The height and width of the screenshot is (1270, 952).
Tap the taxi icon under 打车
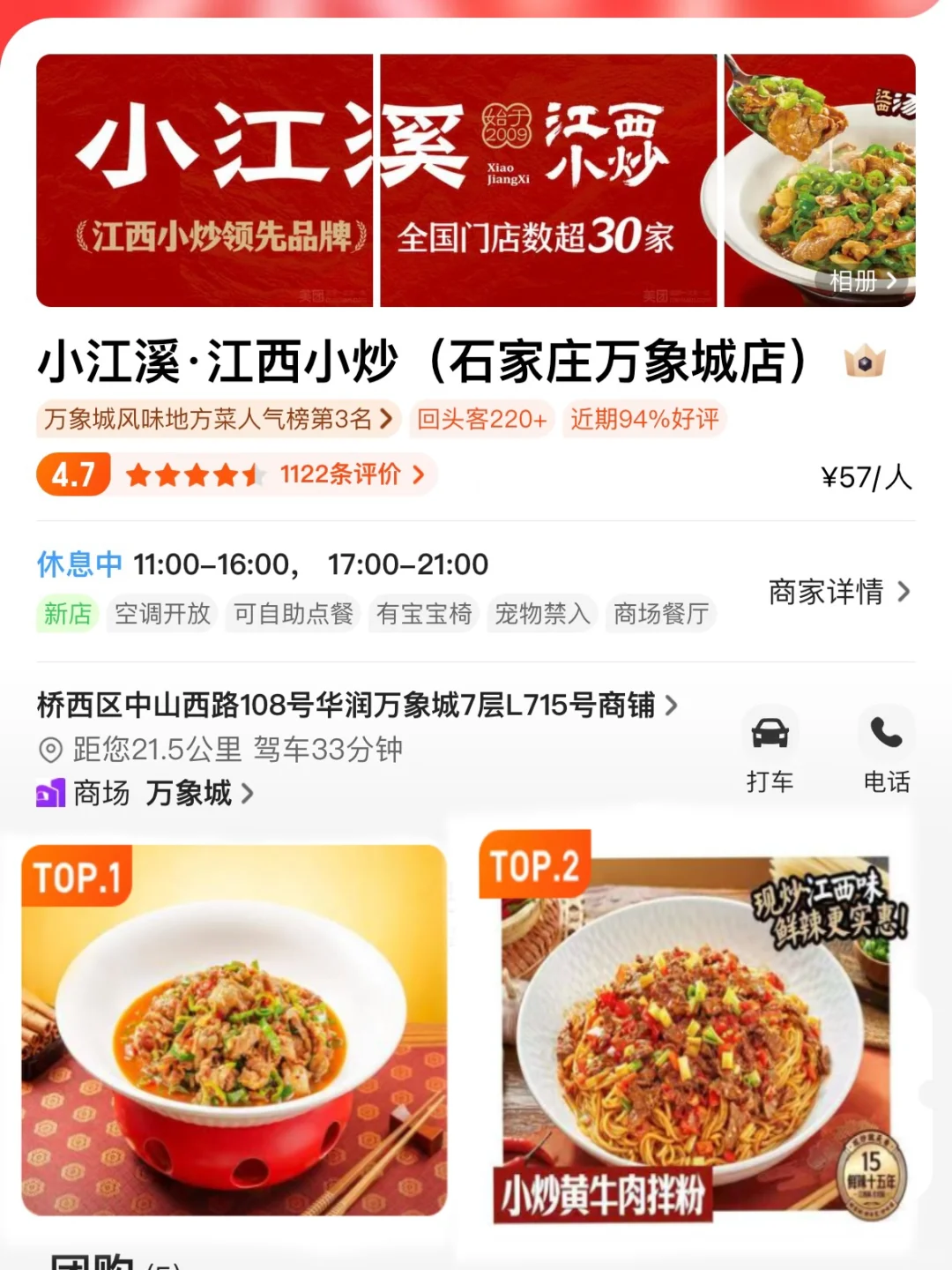click(x=771, y=732)
